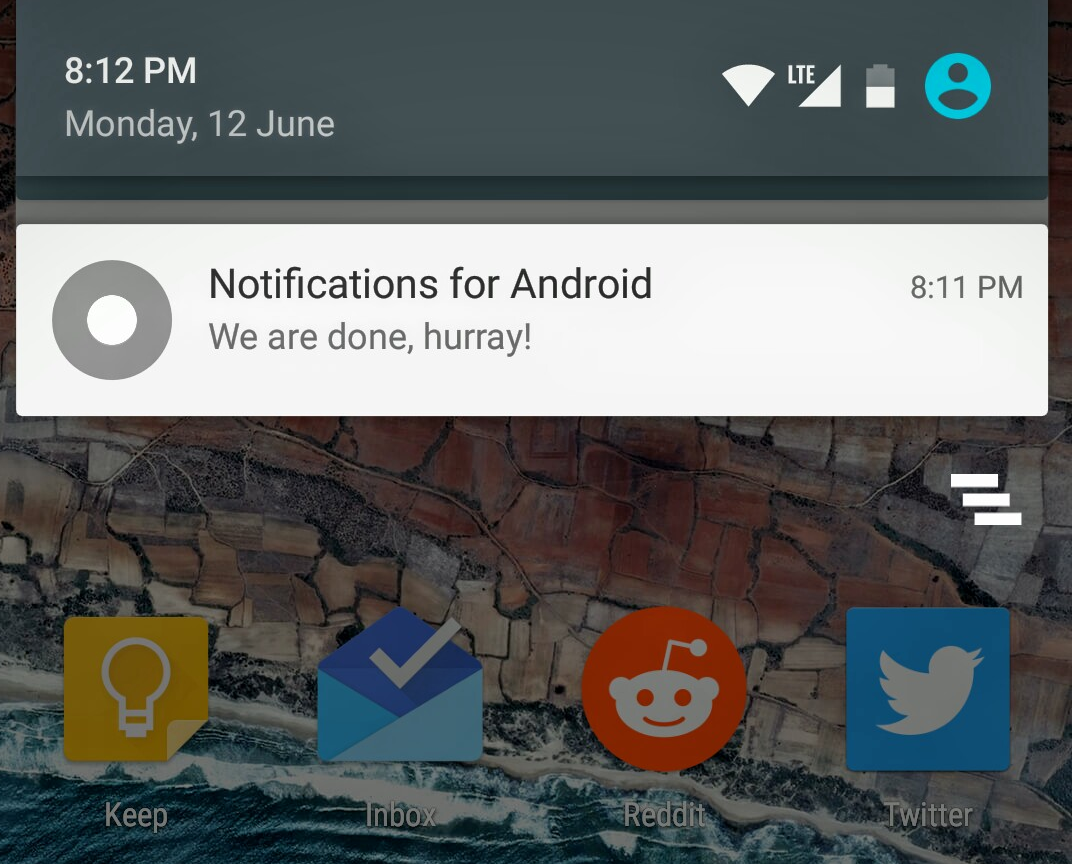
Task: Clear all notifications
Action: tap(986, 499)
